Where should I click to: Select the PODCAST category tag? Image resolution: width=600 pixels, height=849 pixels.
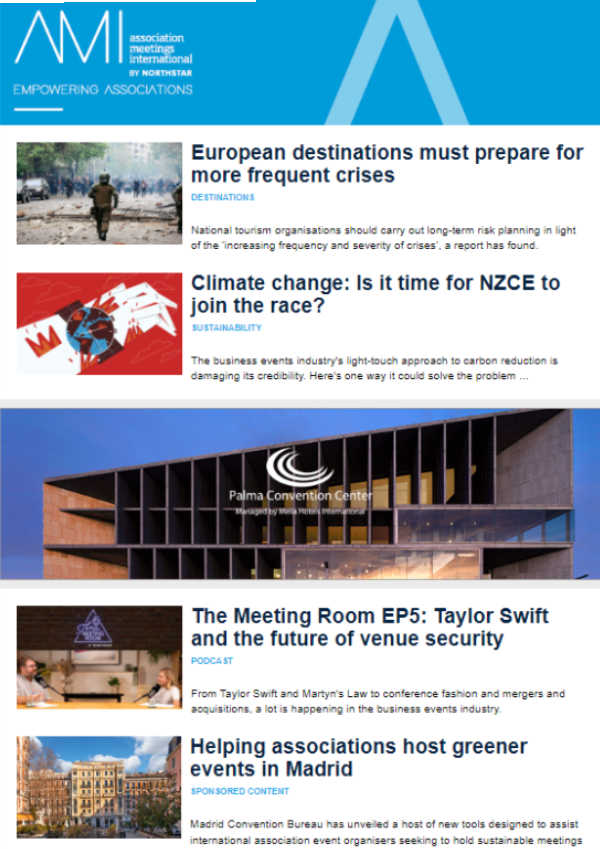(x=212, y=661)
